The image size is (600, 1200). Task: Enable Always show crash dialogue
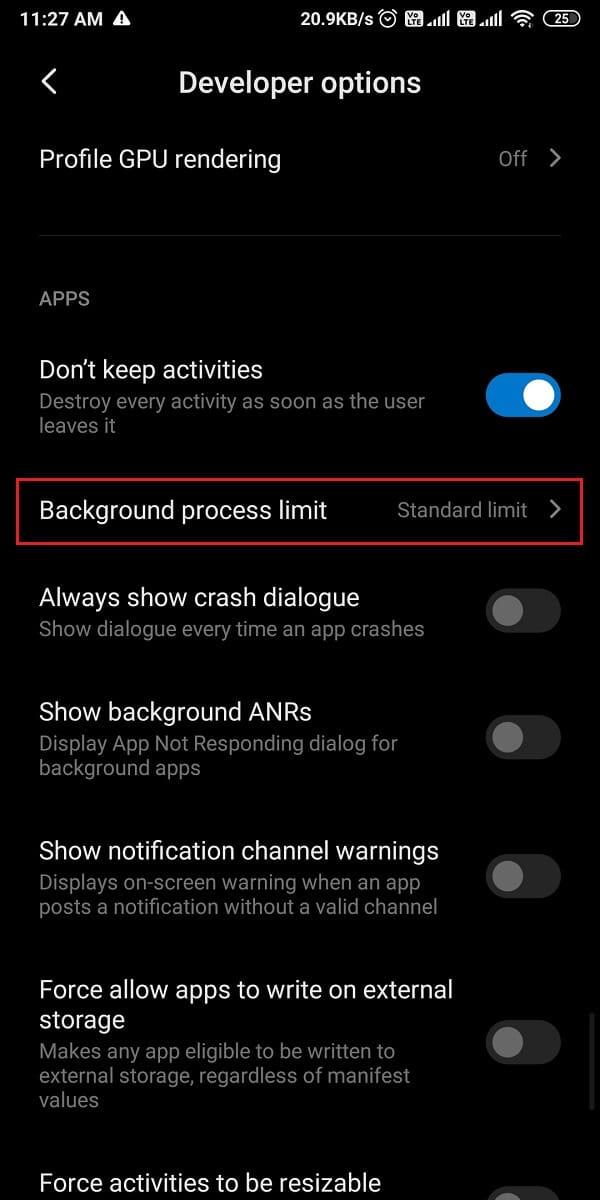point(522,610)
